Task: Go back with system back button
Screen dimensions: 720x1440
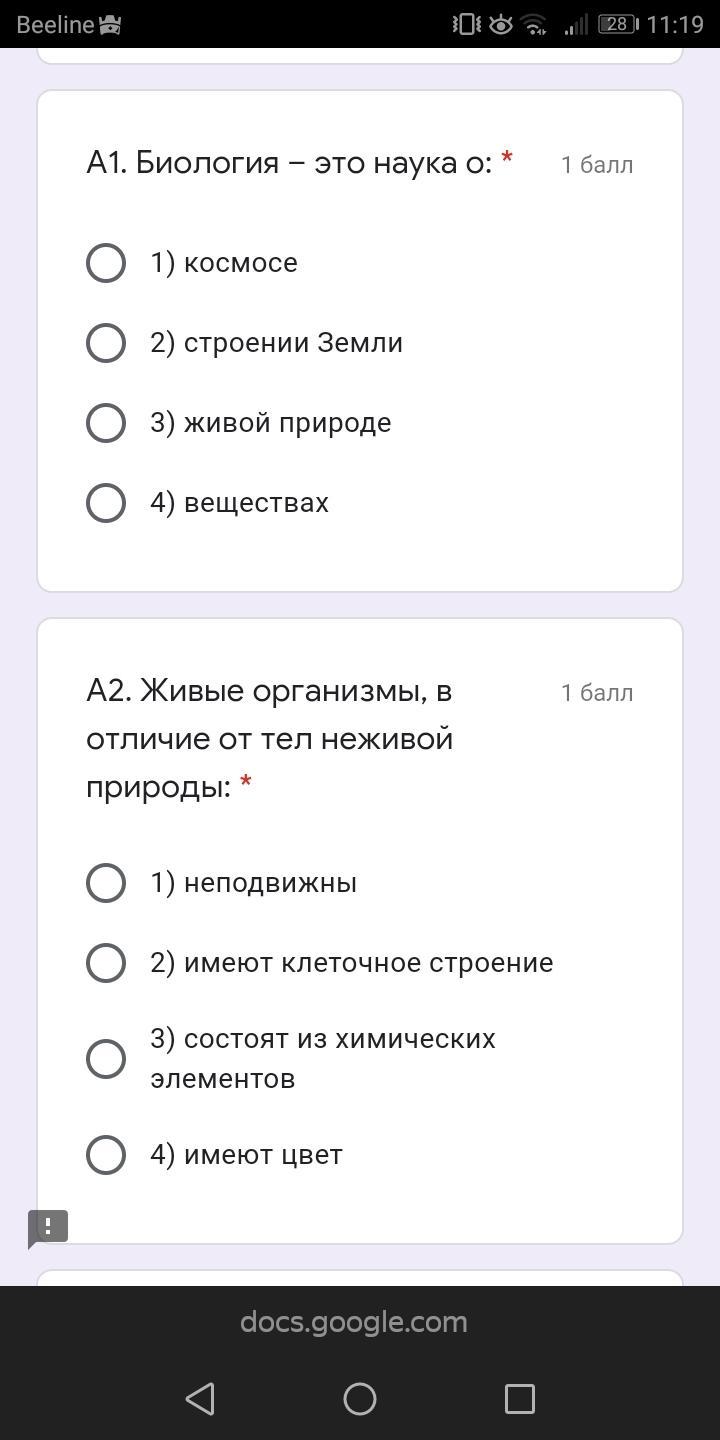Action: tap(200, 1398)
